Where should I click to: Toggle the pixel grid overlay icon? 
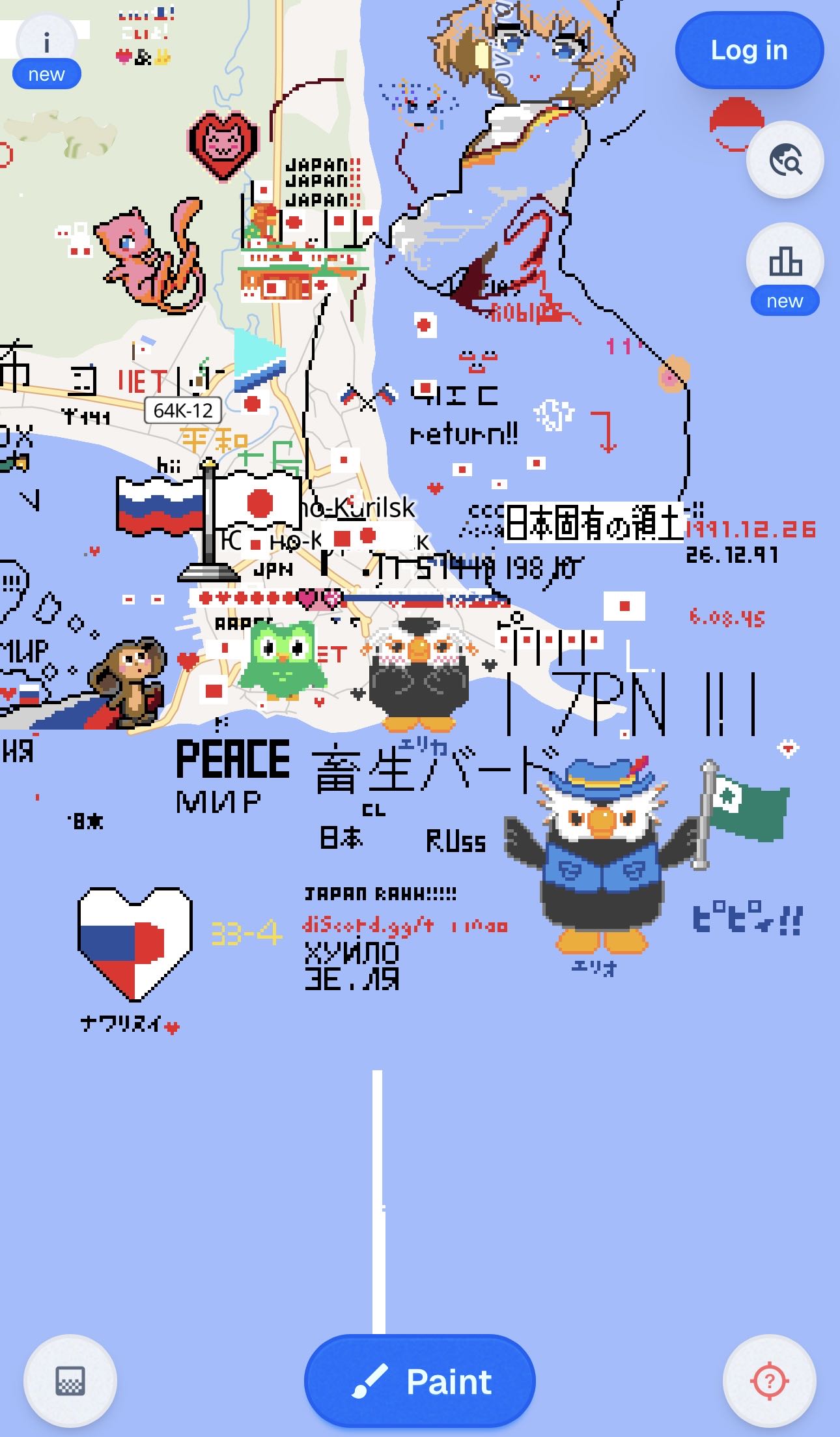click(70, 1380)
